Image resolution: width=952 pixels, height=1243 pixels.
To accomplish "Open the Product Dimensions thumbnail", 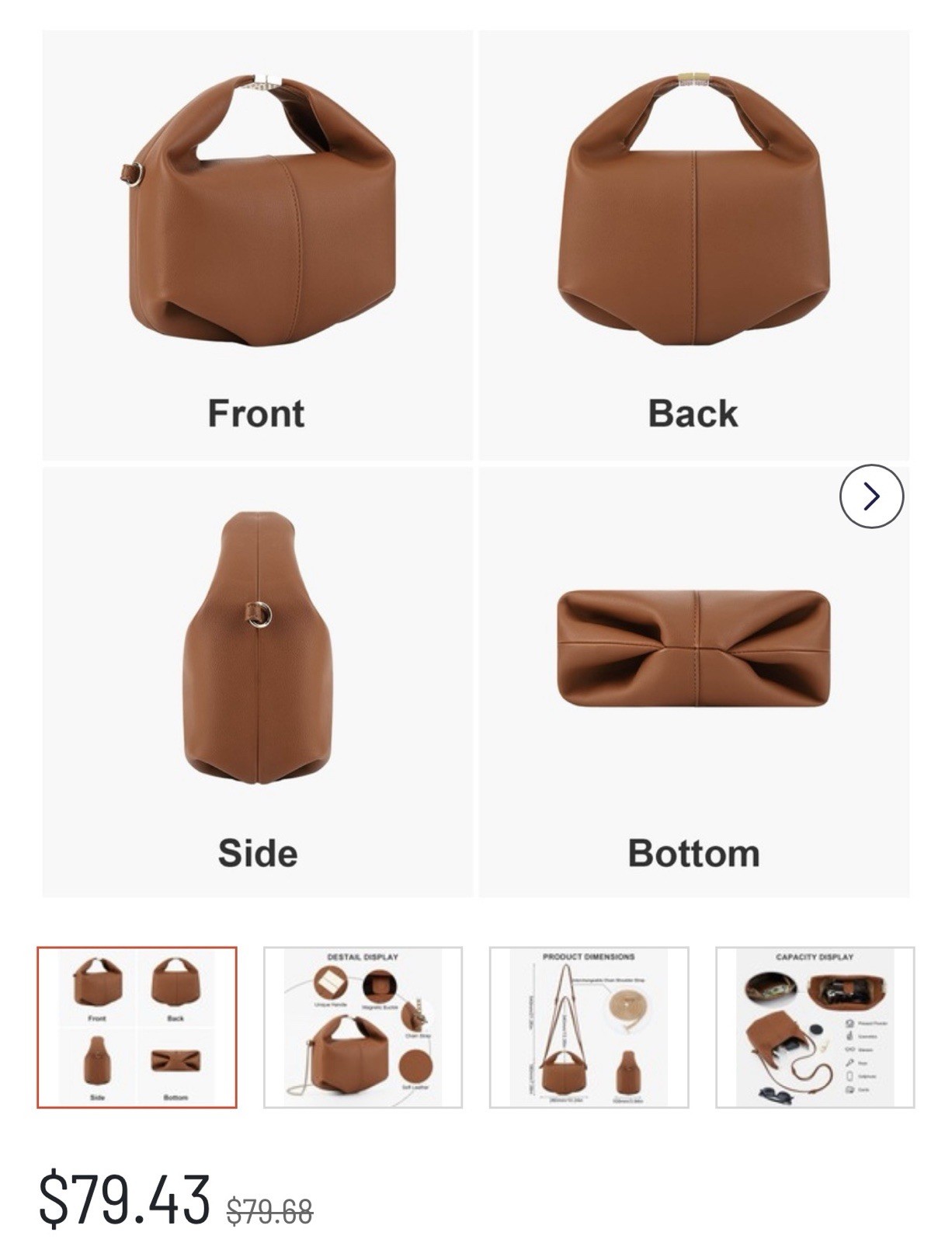I will 589,1027.
